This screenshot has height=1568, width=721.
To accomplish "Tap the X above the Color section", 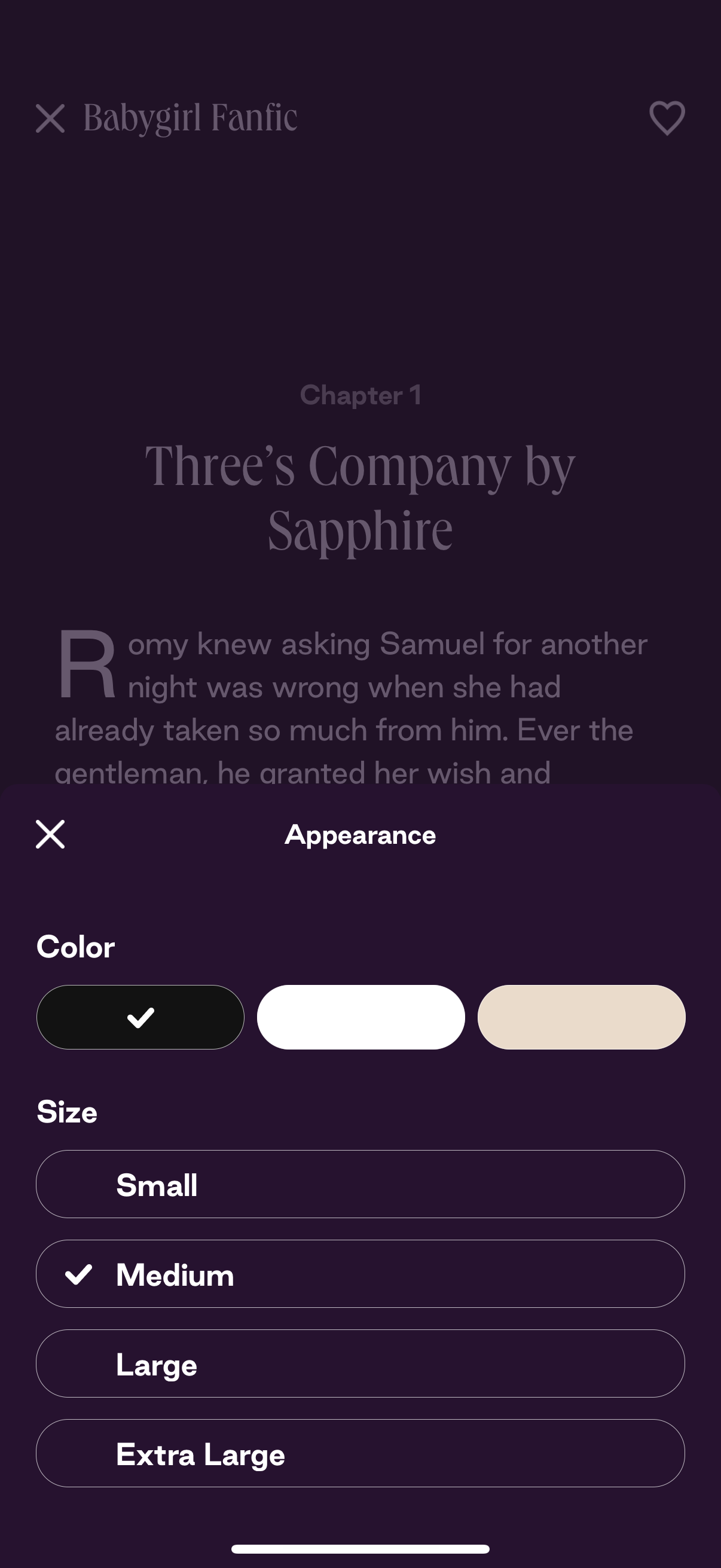I will [x=50, y=834].
